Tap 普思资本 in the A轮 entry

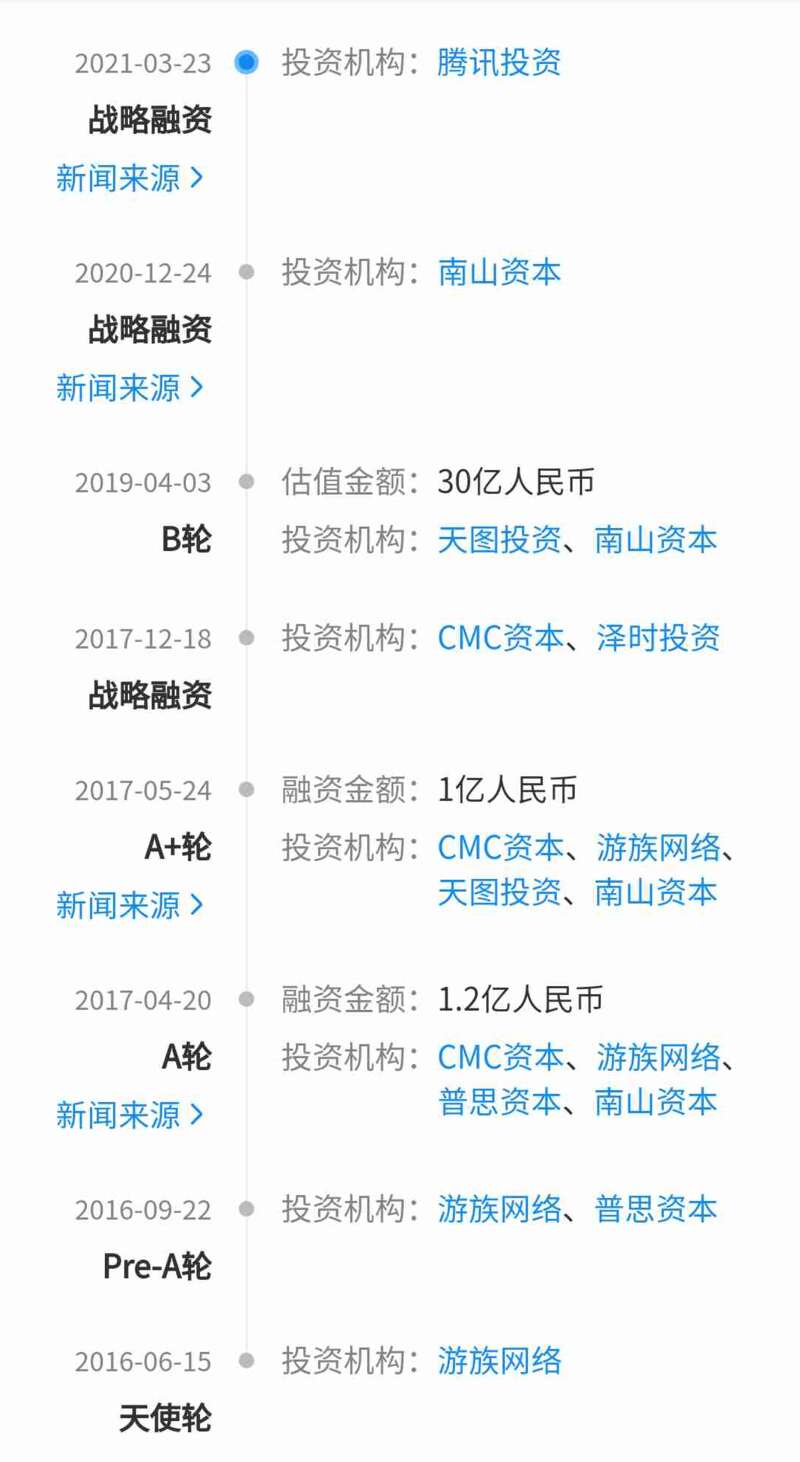pyautogui.click(x=499, y=1102)
